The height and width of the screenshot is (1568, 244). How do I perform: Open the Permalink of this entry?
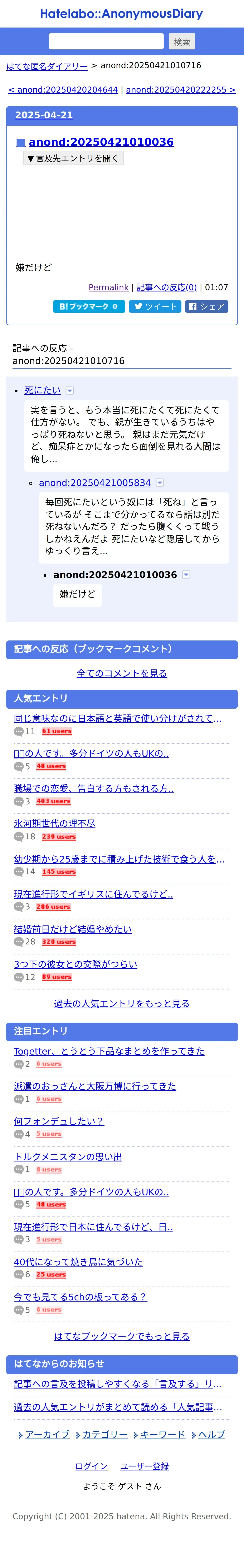(x=108, y=287)
